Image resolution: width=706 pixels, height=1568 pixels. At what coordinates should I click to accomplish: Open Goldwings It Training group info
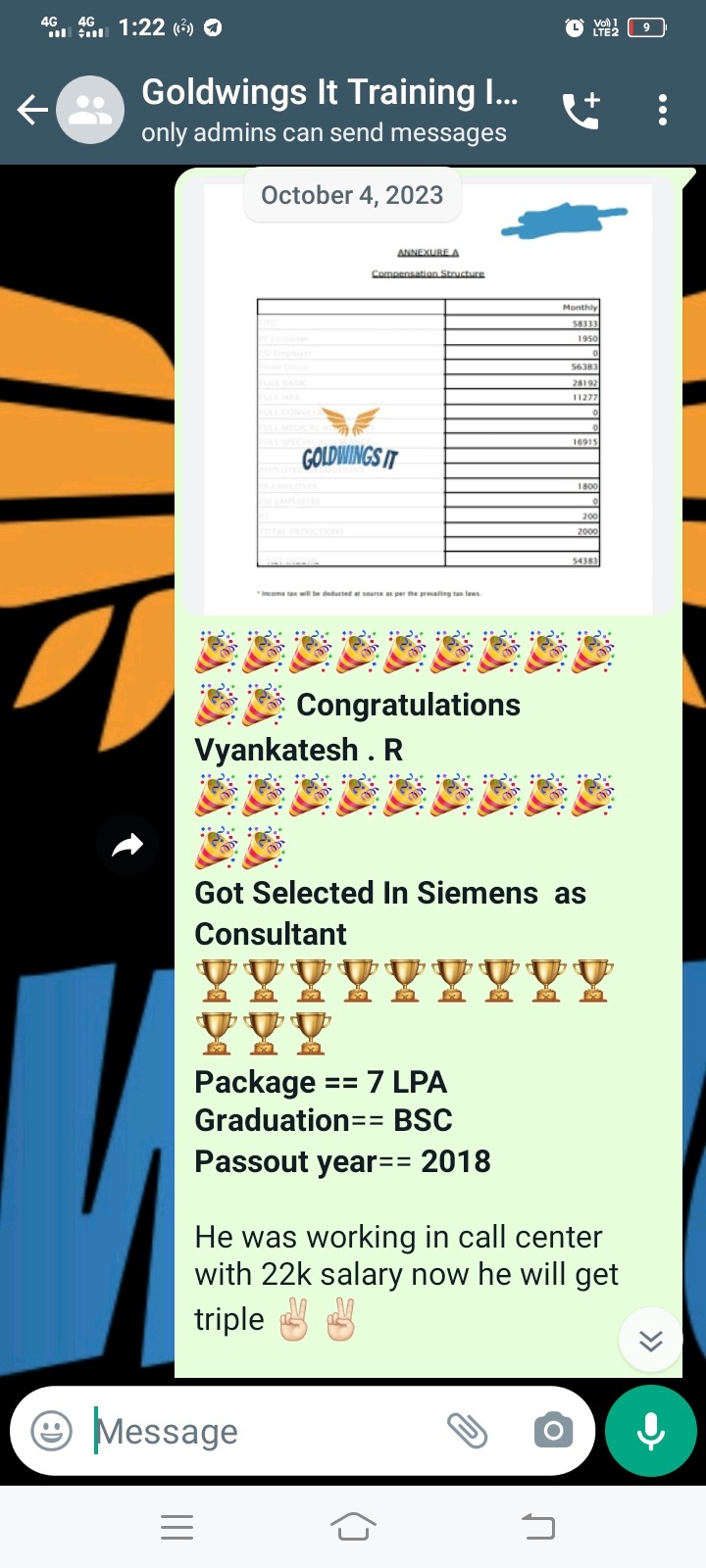(x=329, y=110)
